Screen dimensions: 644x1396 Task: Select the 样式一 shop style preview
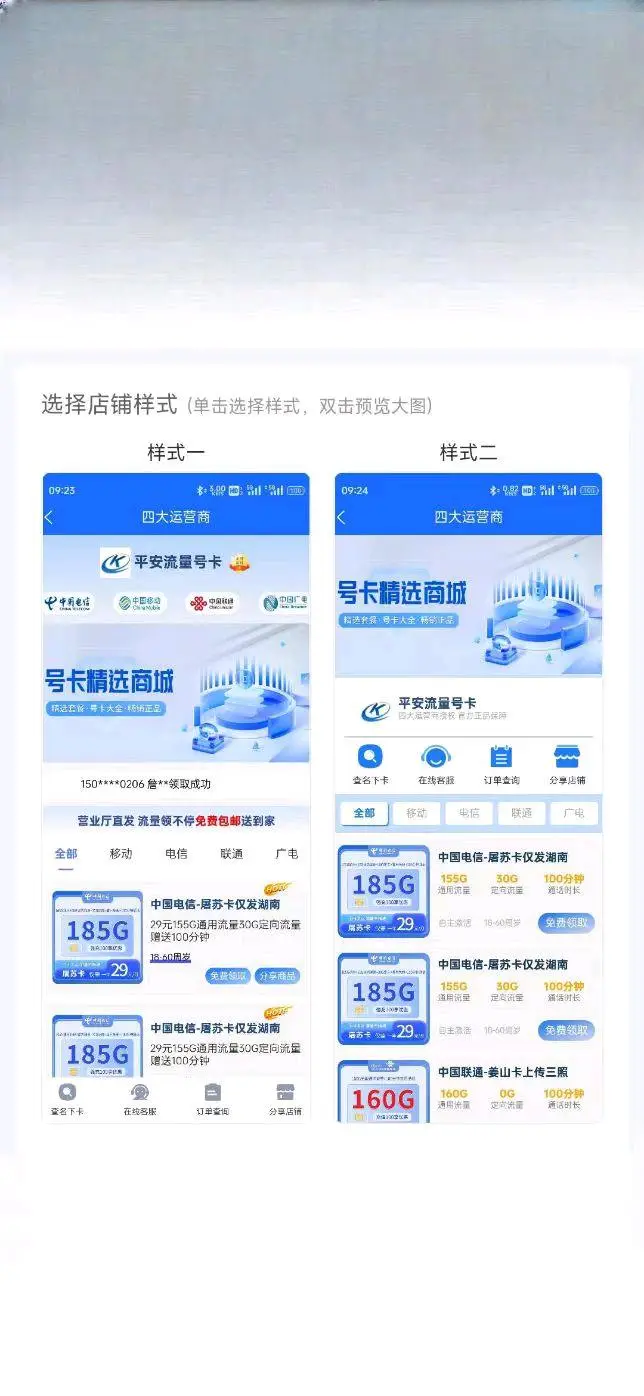coord(176,797)
